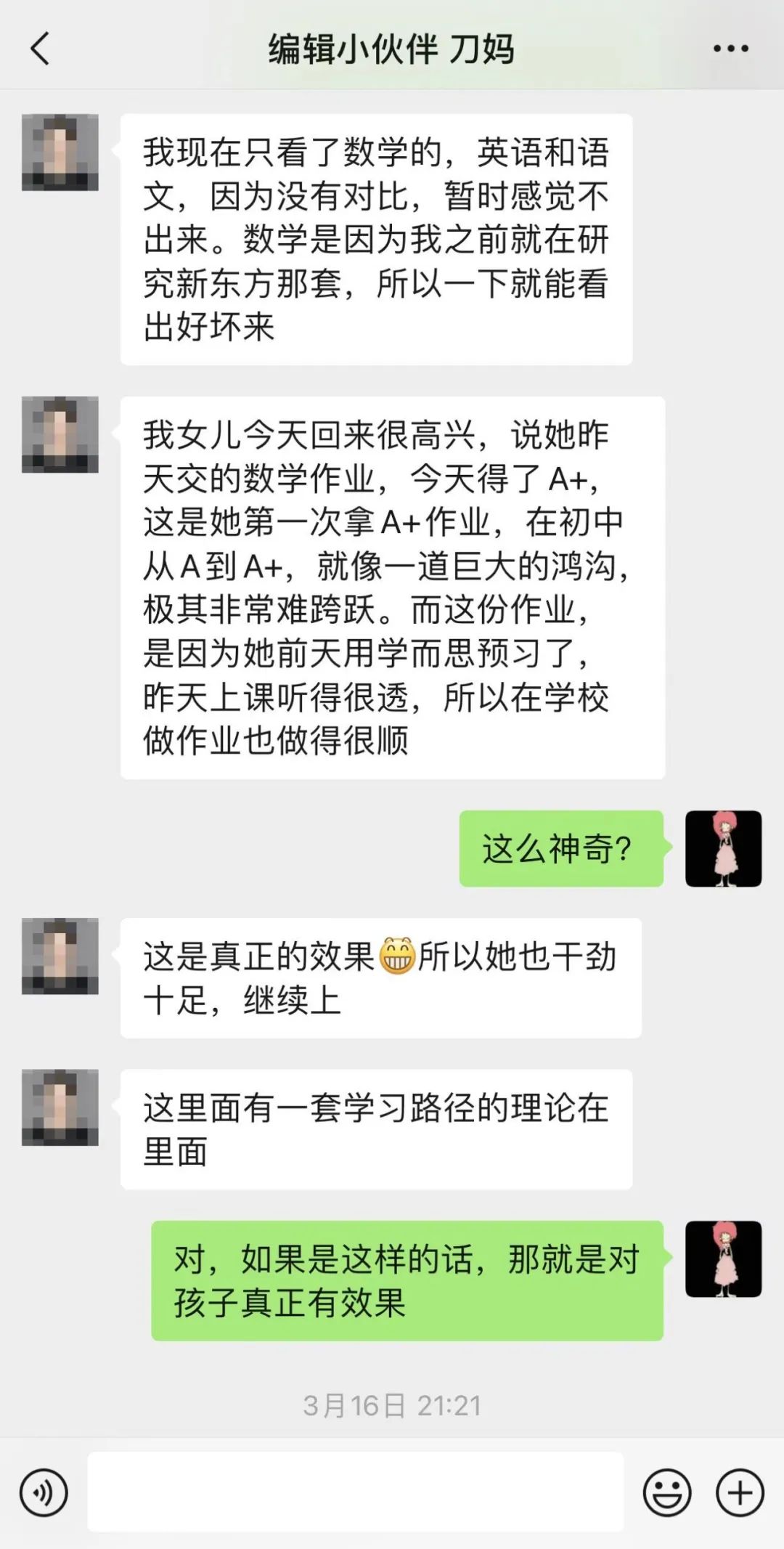Open the three-dot chat options menu
This screenshot has height=1549, width=784.
pos(730,49)
